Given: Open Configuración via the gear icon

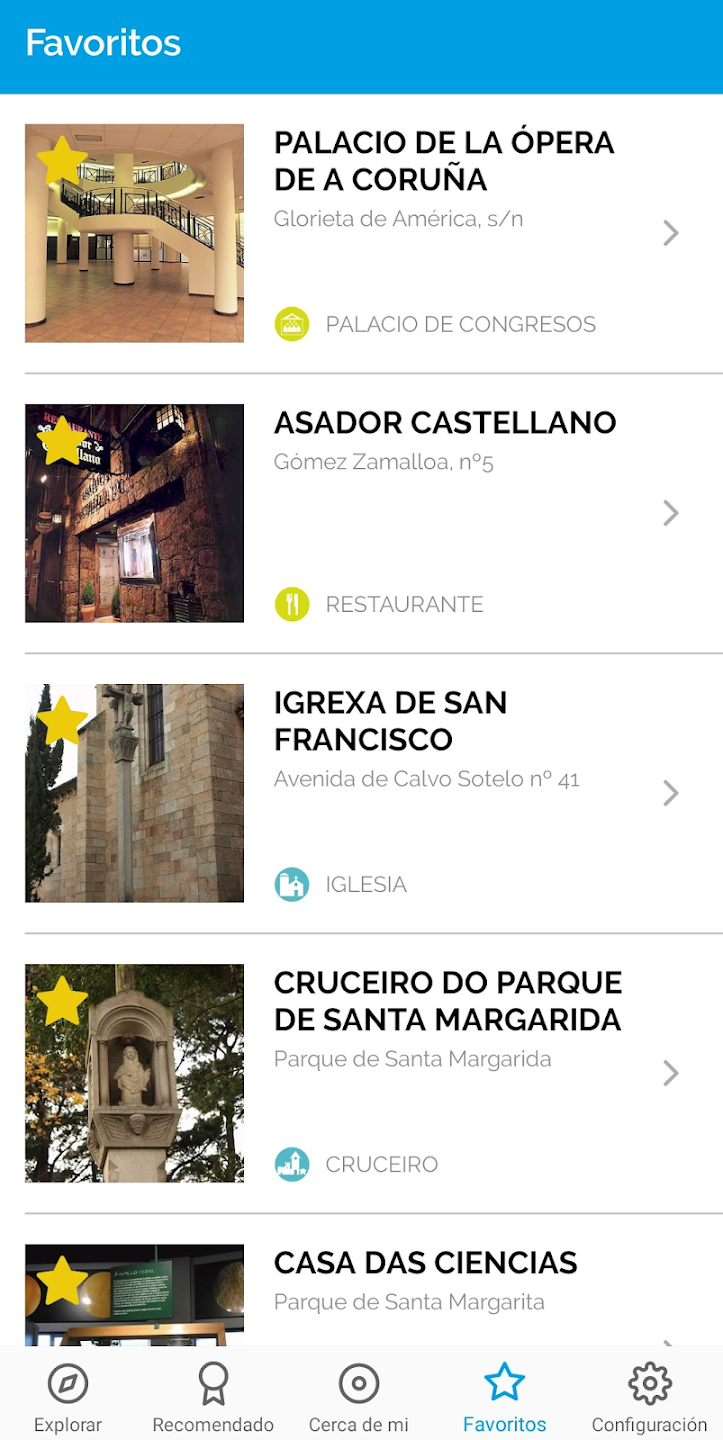Looking at the screenshot, I should click(x=648, y=1383).
